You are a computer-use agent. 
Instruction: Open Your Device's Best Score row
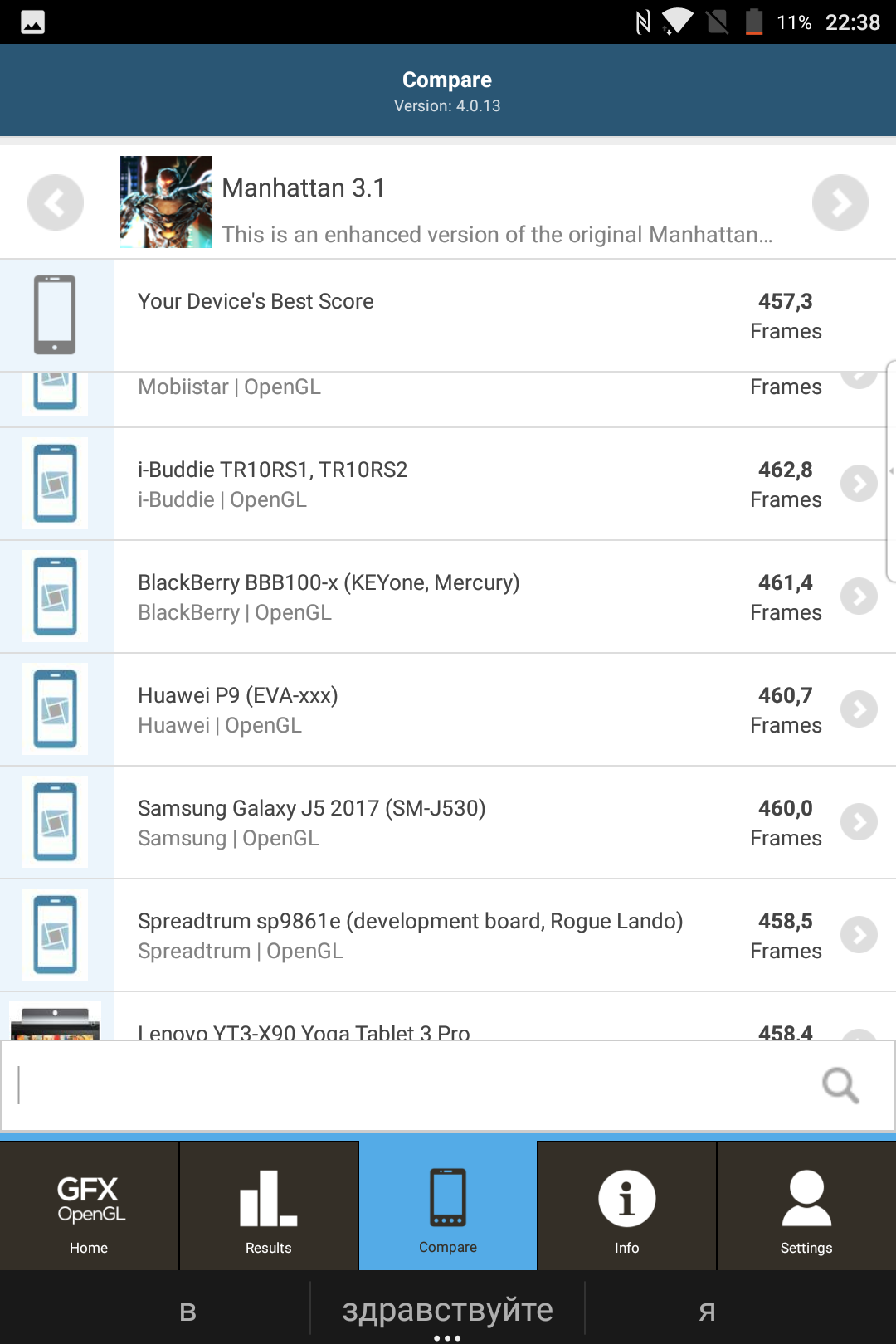pos(448,315)
